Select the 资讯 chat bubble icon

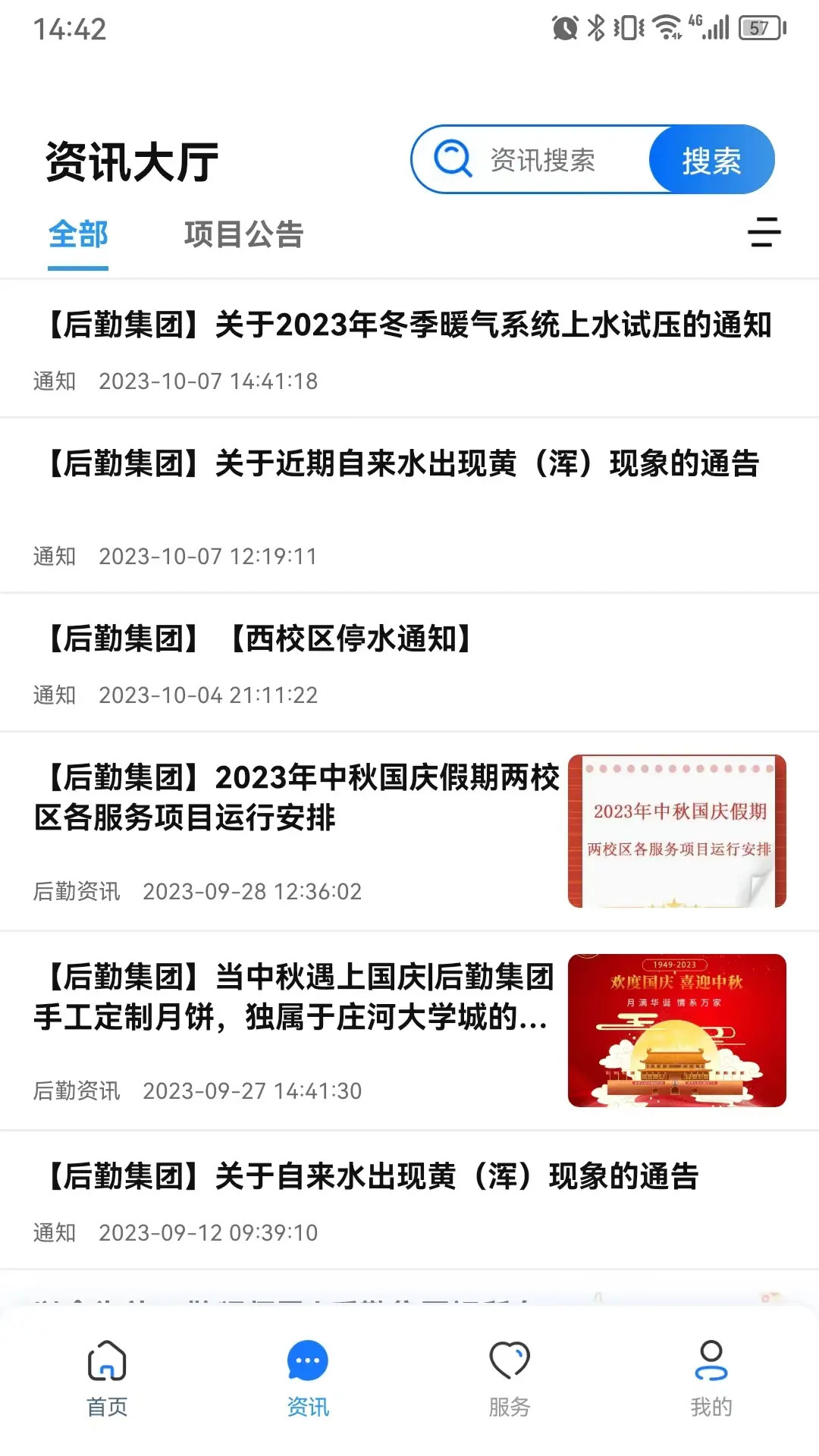pos(306,1361)
